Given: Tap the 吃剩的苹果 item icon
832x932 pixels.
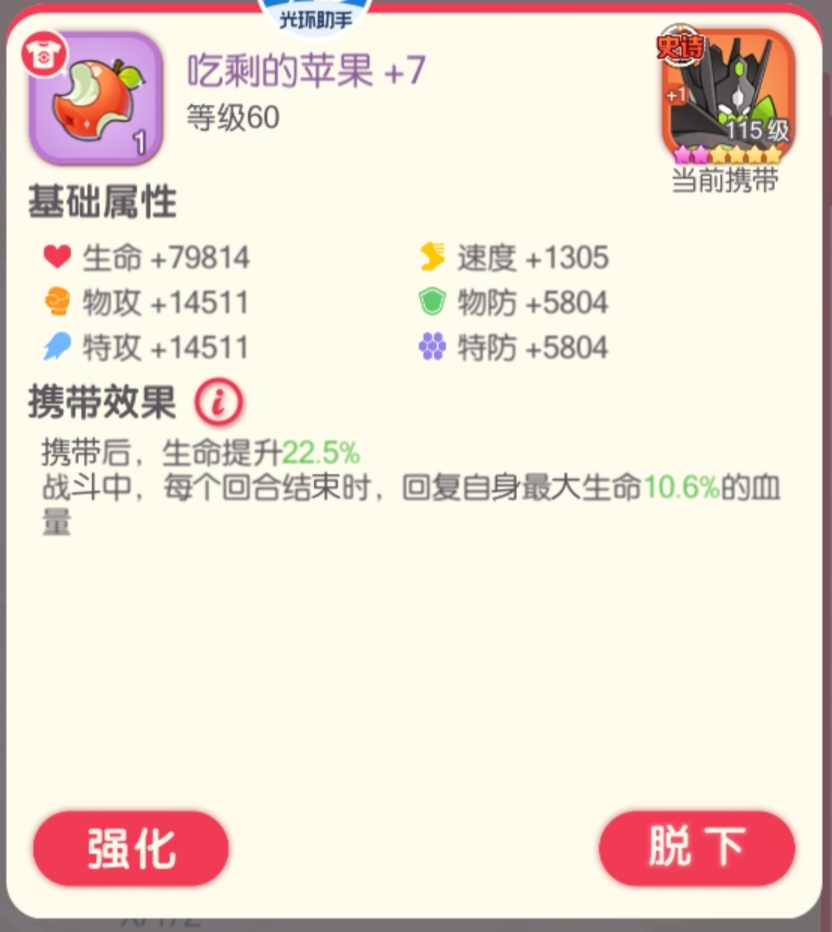Looking at the screenshot, I should [96, 98].
